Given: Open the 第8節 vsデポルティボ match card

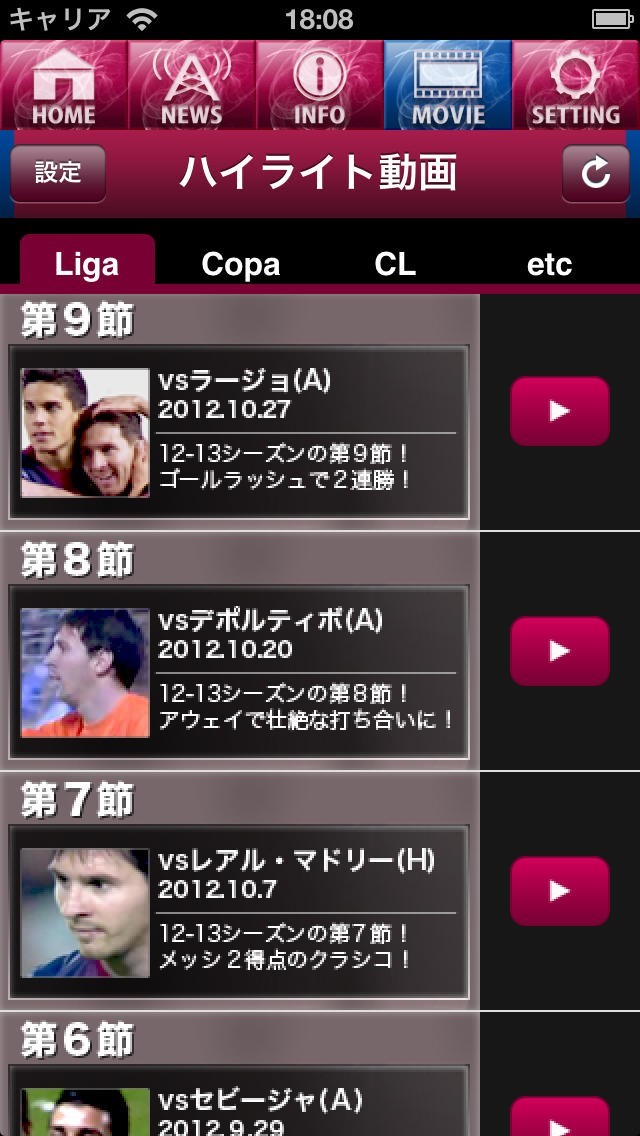Looking at the screenshot, I should [x=240, y=672].
